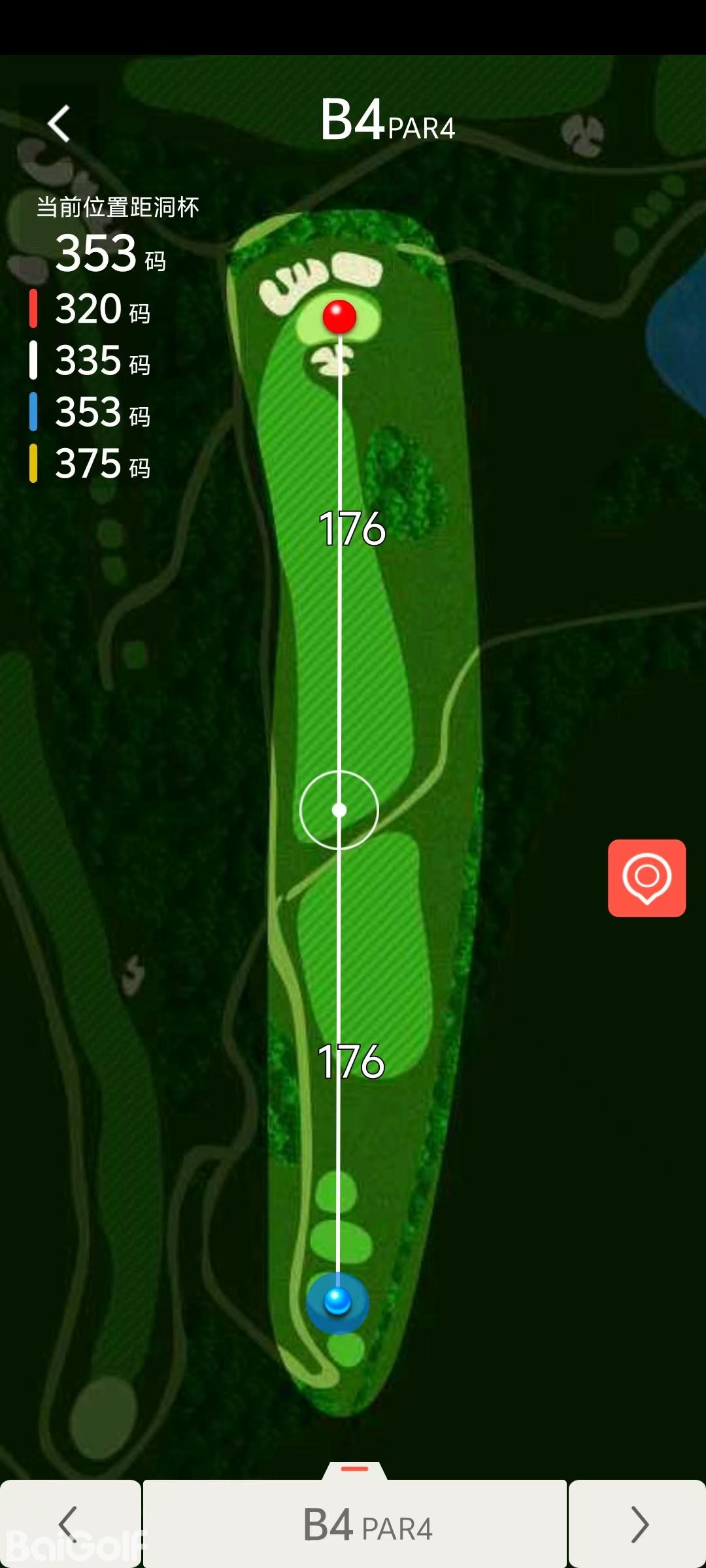Go to the next hole

click(x=638, y=1524)
